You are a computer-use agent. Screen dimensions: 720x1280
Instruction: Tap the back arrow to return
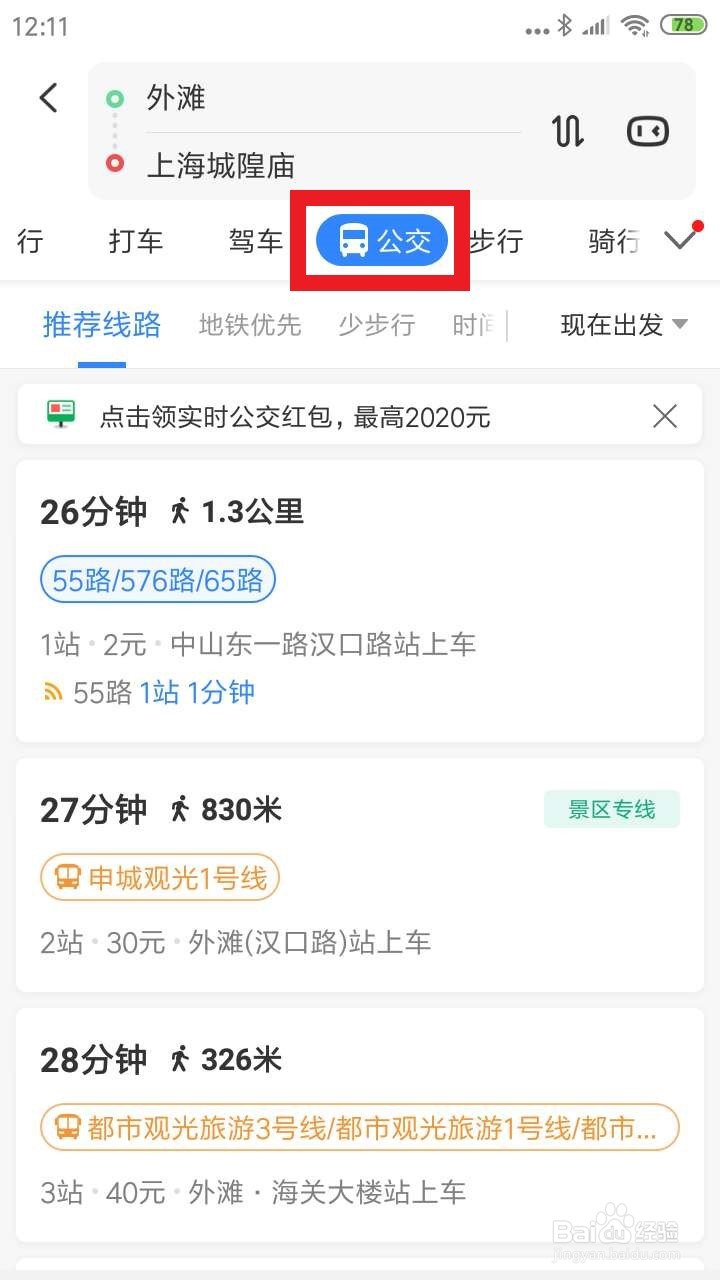(x=48, y=97)
